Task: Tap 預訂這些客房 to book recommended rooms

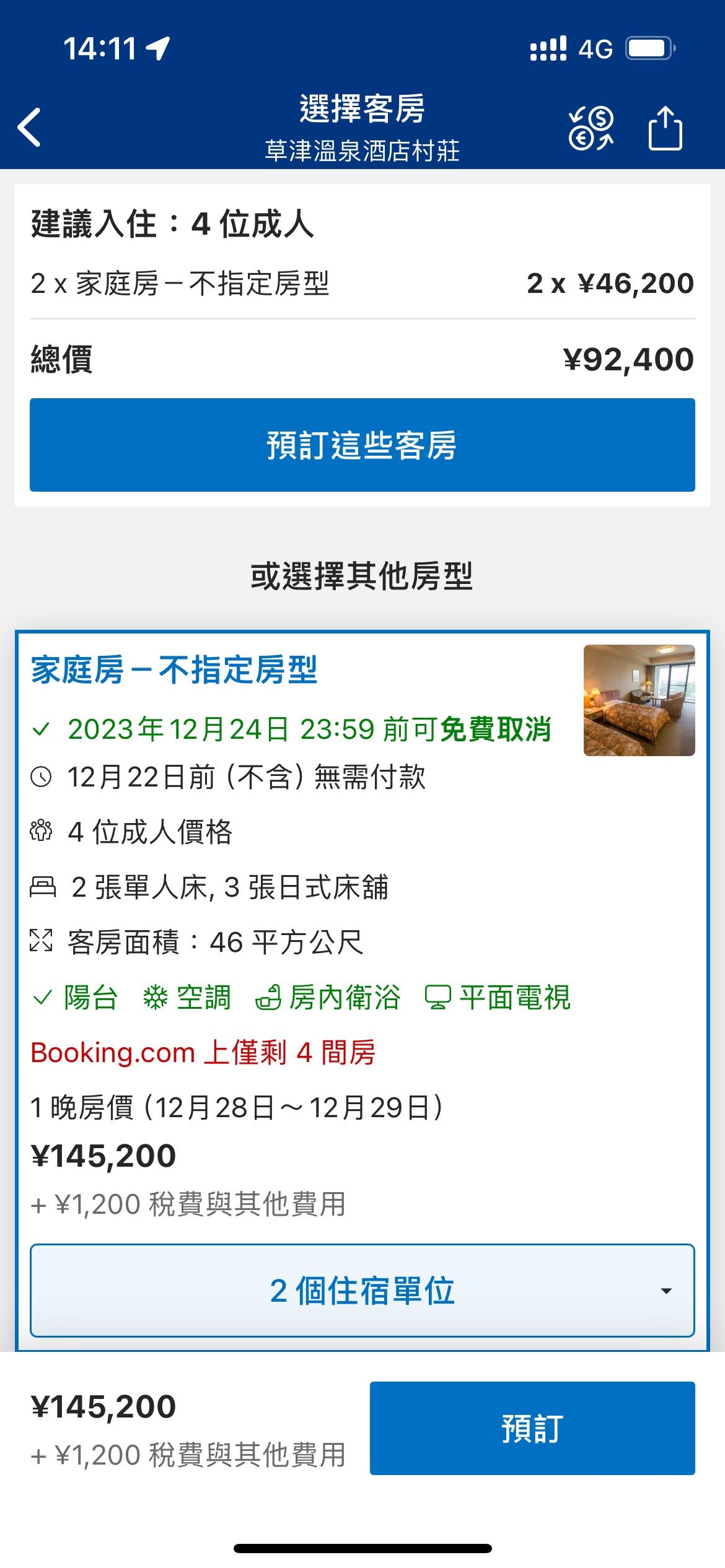Action: point(362,445)
